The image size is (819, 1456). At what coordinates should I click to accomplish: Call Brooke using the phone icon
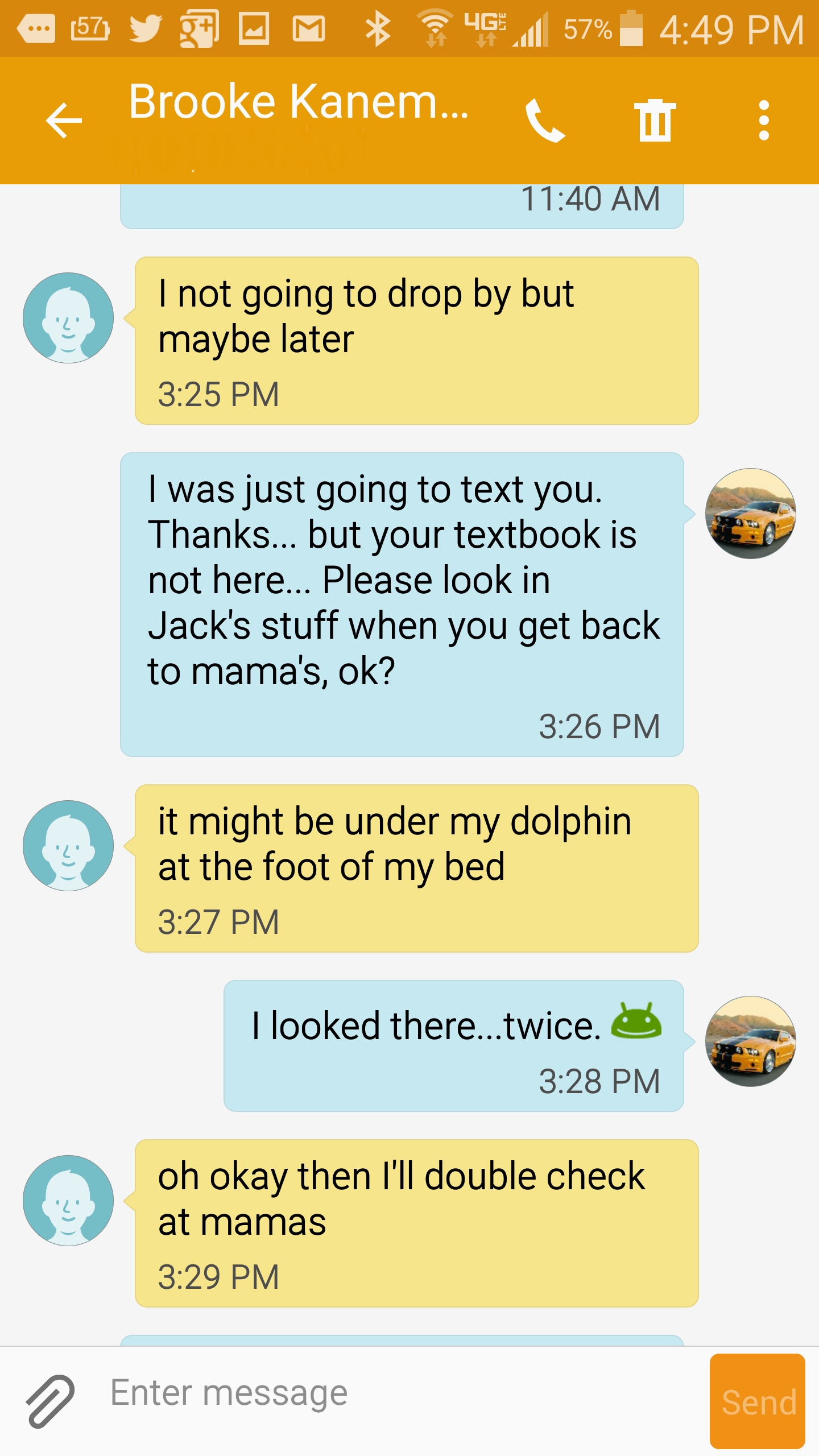point(545,121)
